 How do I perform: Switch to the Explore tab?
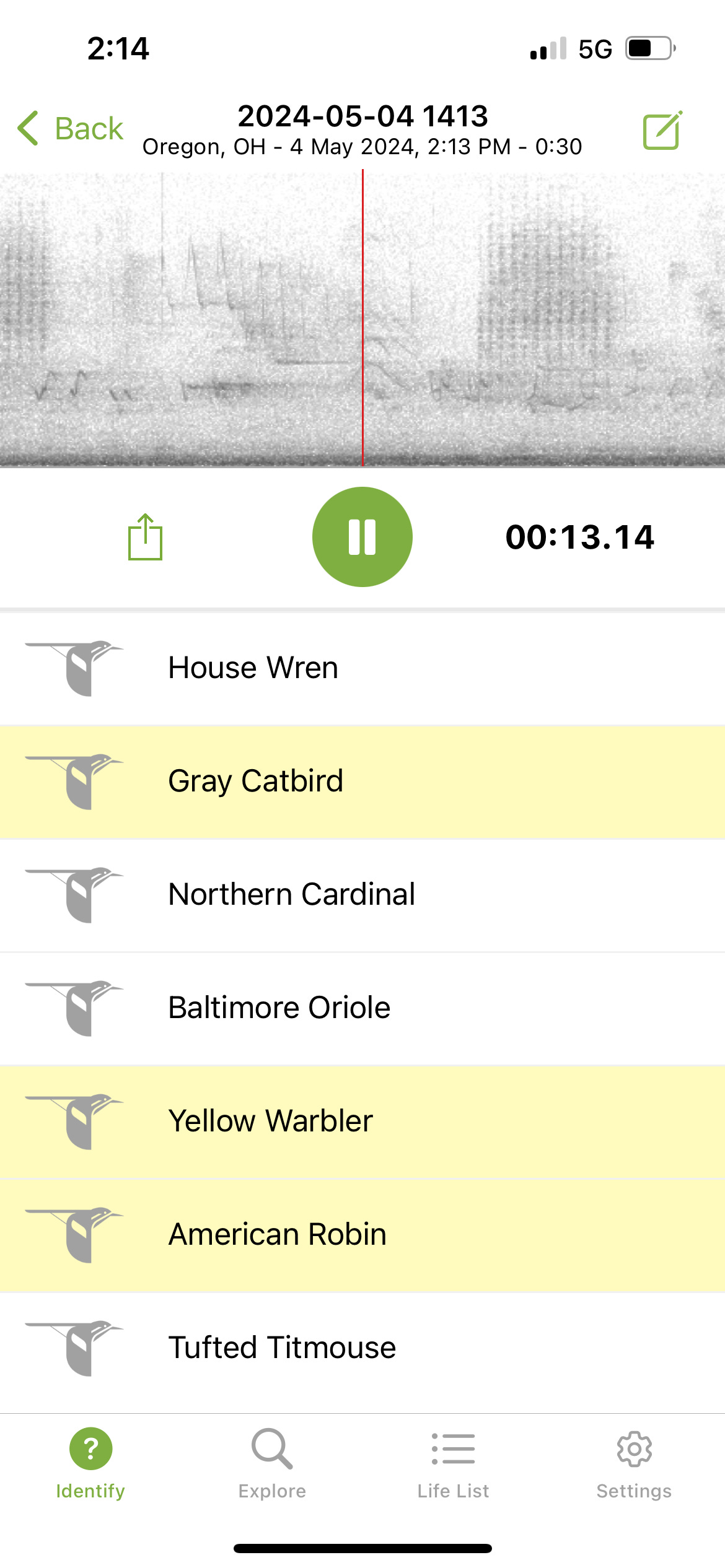pyautogui.click(x=272, y=1464)
